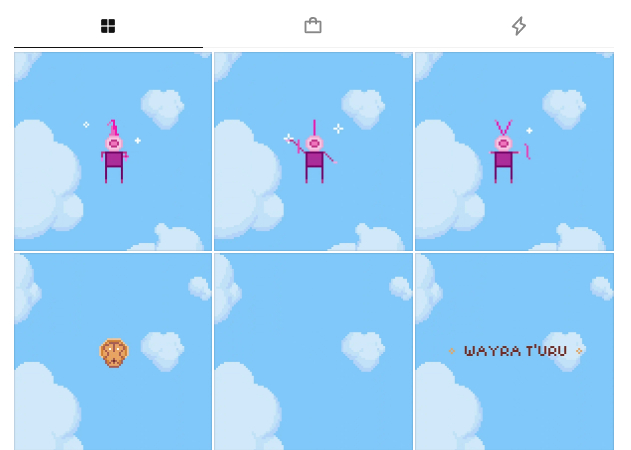Switch to the lightning bolt tab
Image resolution: width=631 pixels, height=450 pixels.
point(518,26)
